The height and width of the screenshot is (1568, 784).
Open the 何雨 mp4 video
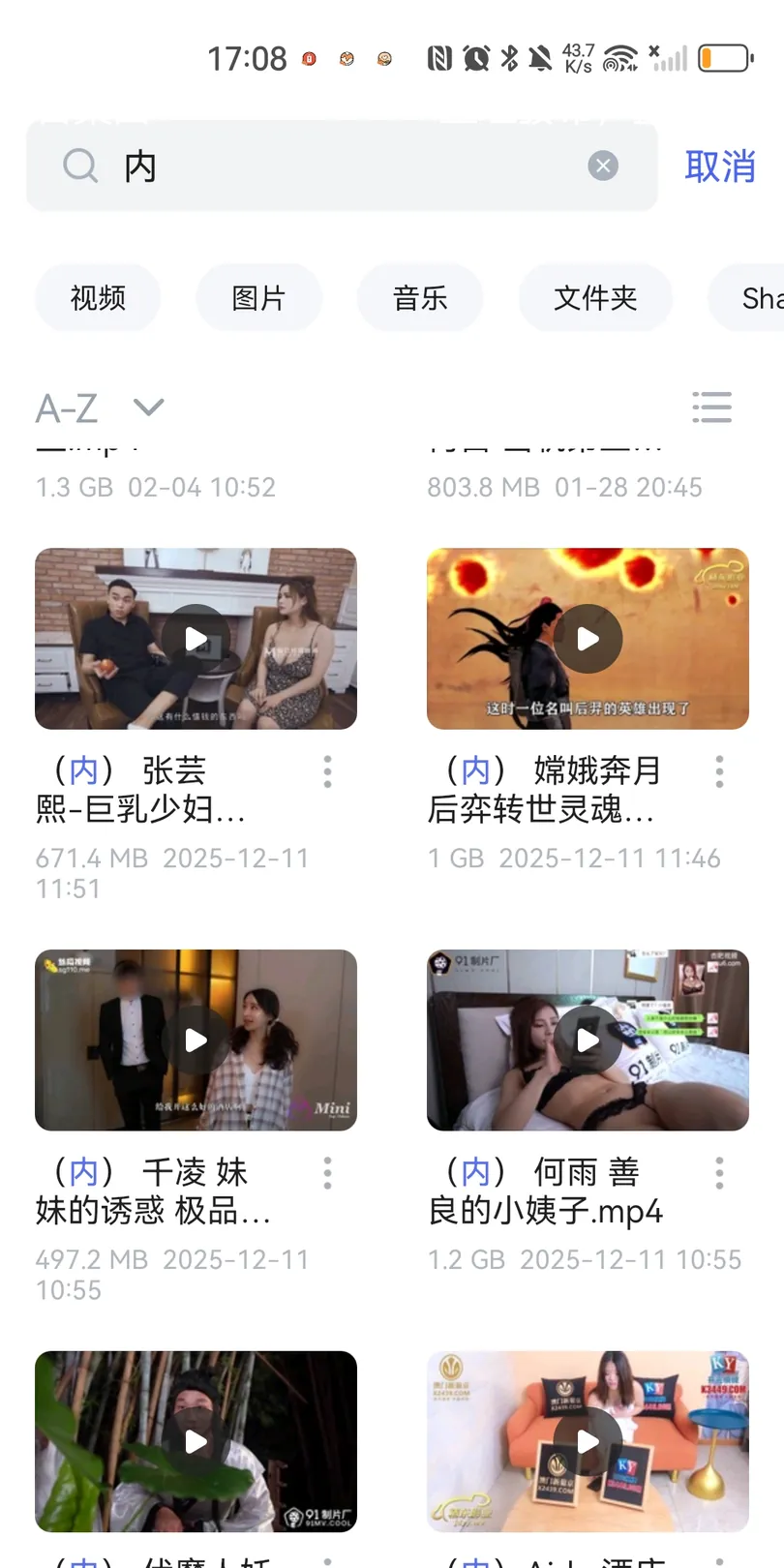(588, 1040)
